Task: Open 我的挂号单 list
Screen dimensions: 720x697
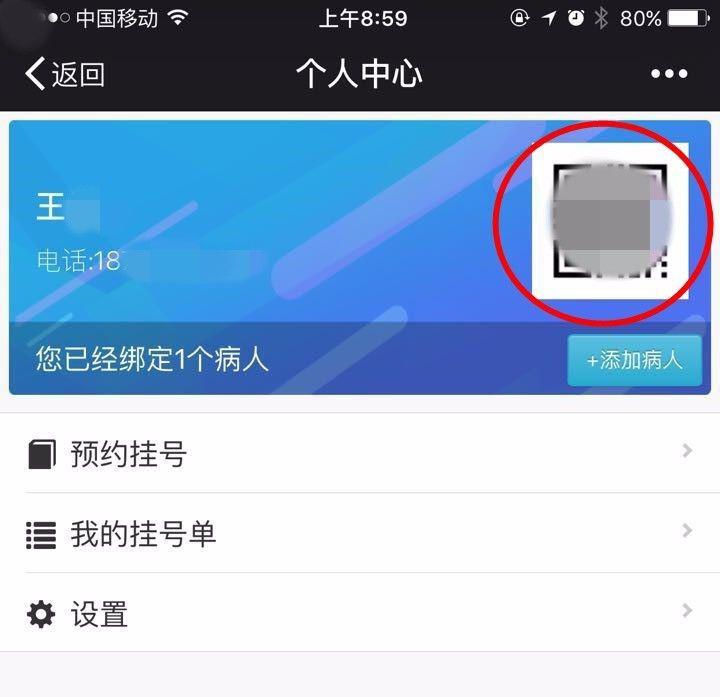Action: coord(360,534)
